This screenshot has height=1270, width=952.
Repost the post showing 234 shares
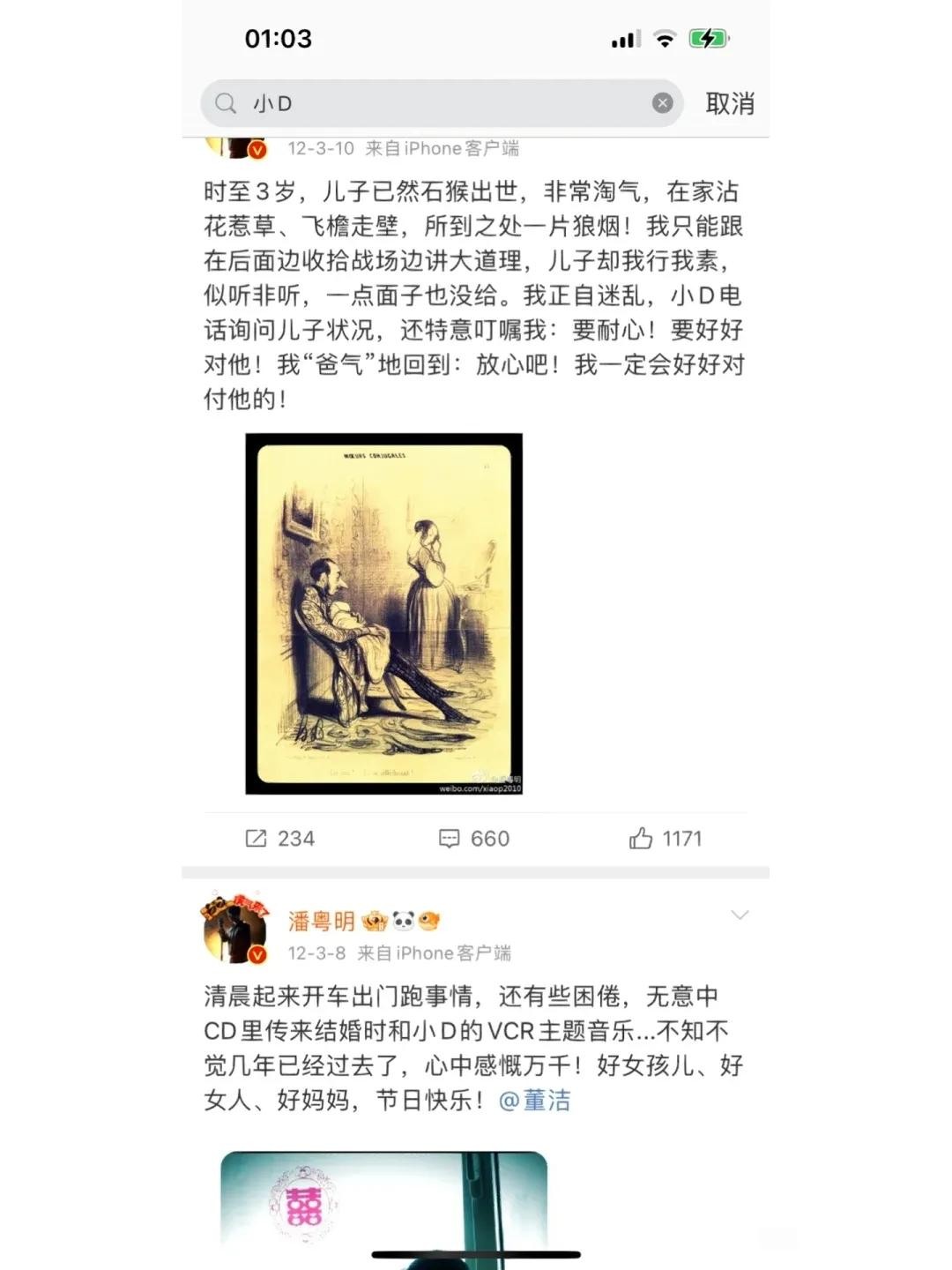pos(279,838)
